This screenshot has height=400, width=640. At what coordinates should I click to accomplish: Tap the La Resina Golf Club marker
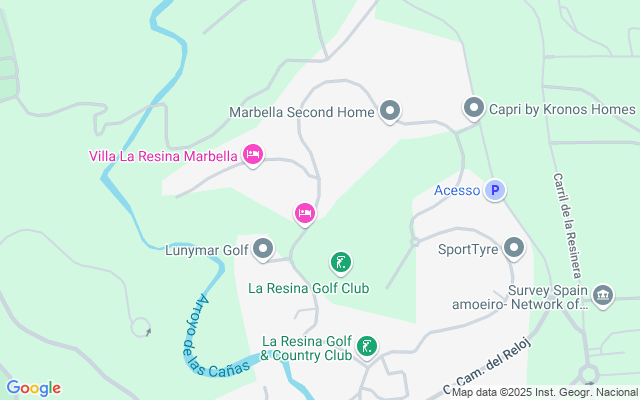[x=341, y=262]
